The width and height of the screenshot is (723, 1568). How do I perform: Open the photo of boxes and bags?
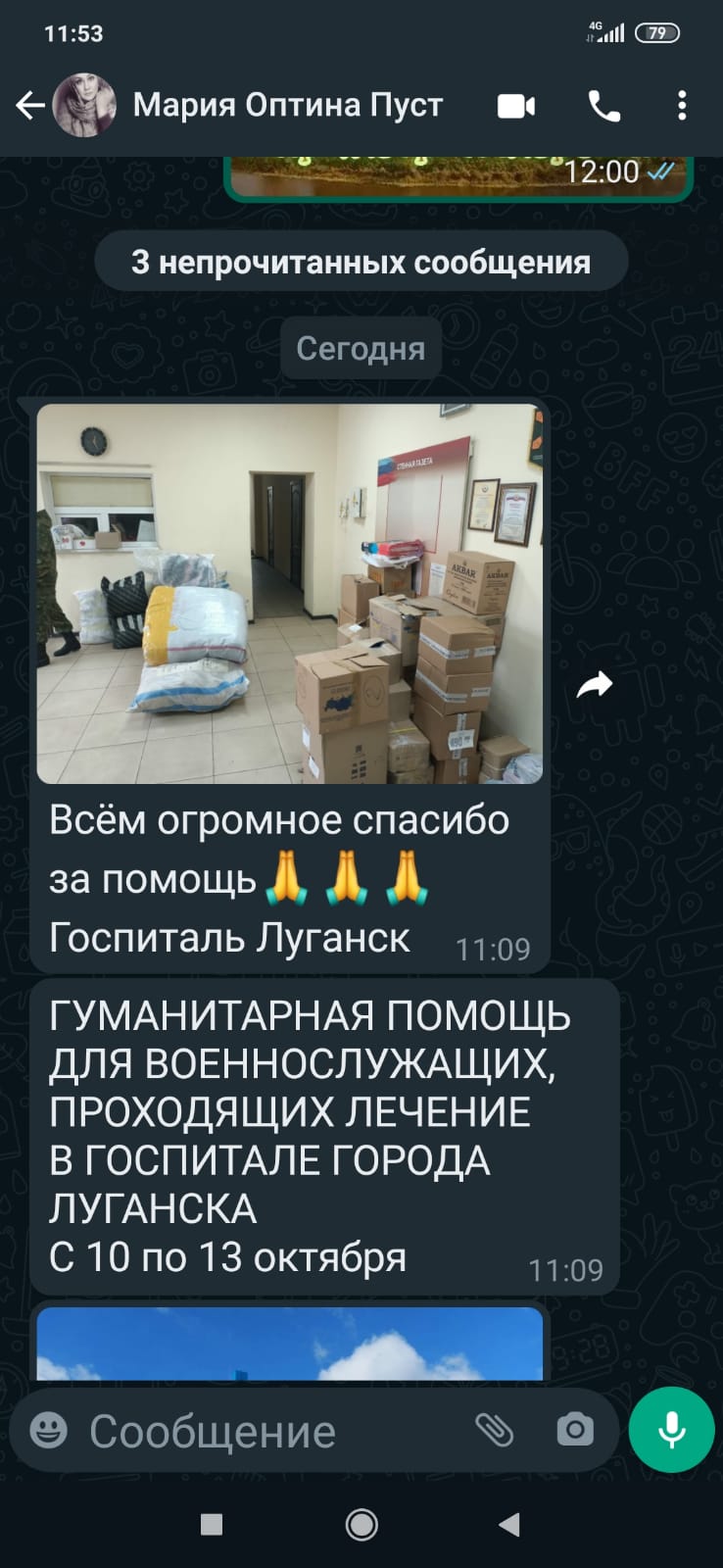pos(290,594)
